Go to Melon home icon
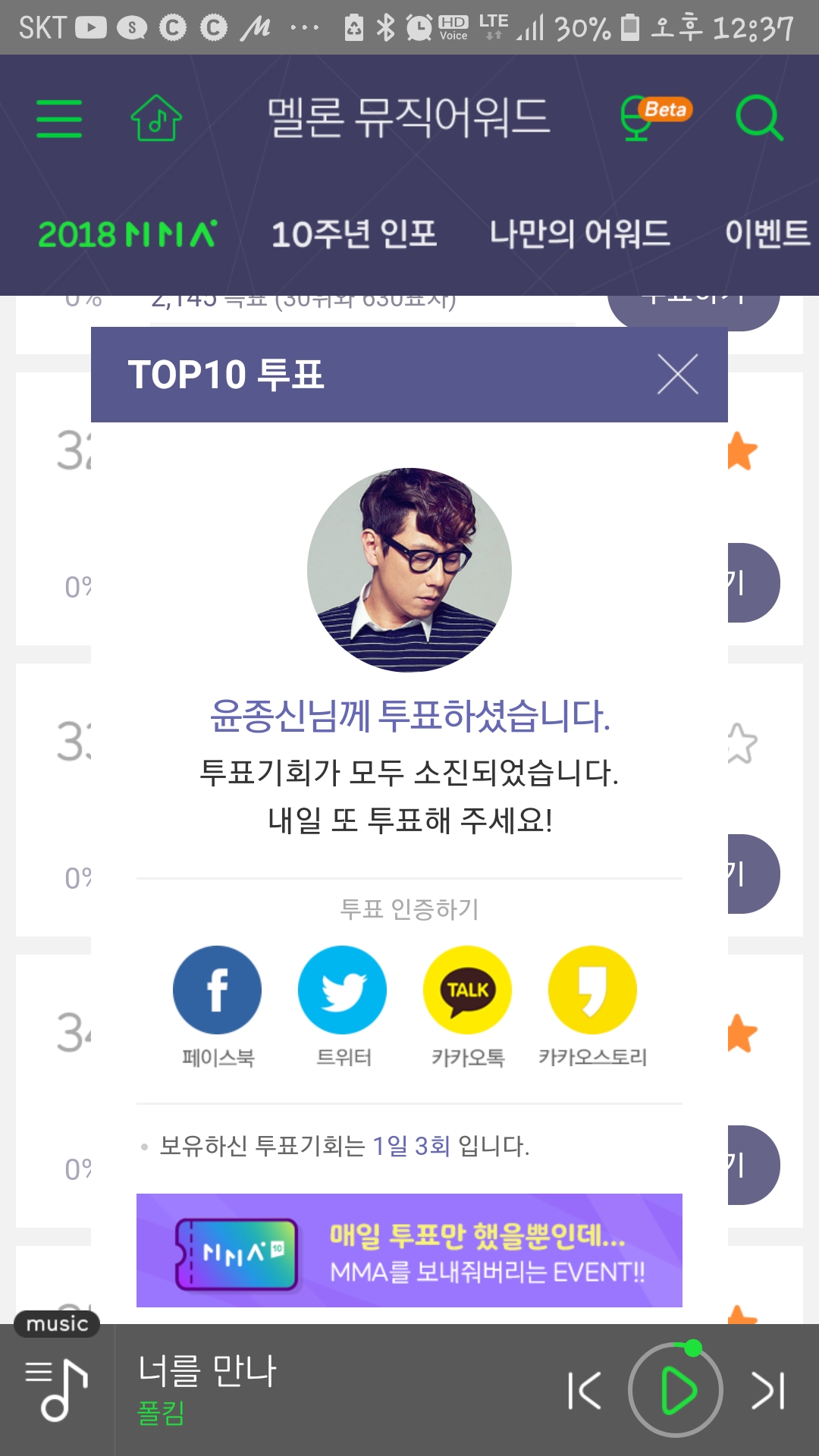Viewport: 819px width, 1456px height. click(156, 118)
